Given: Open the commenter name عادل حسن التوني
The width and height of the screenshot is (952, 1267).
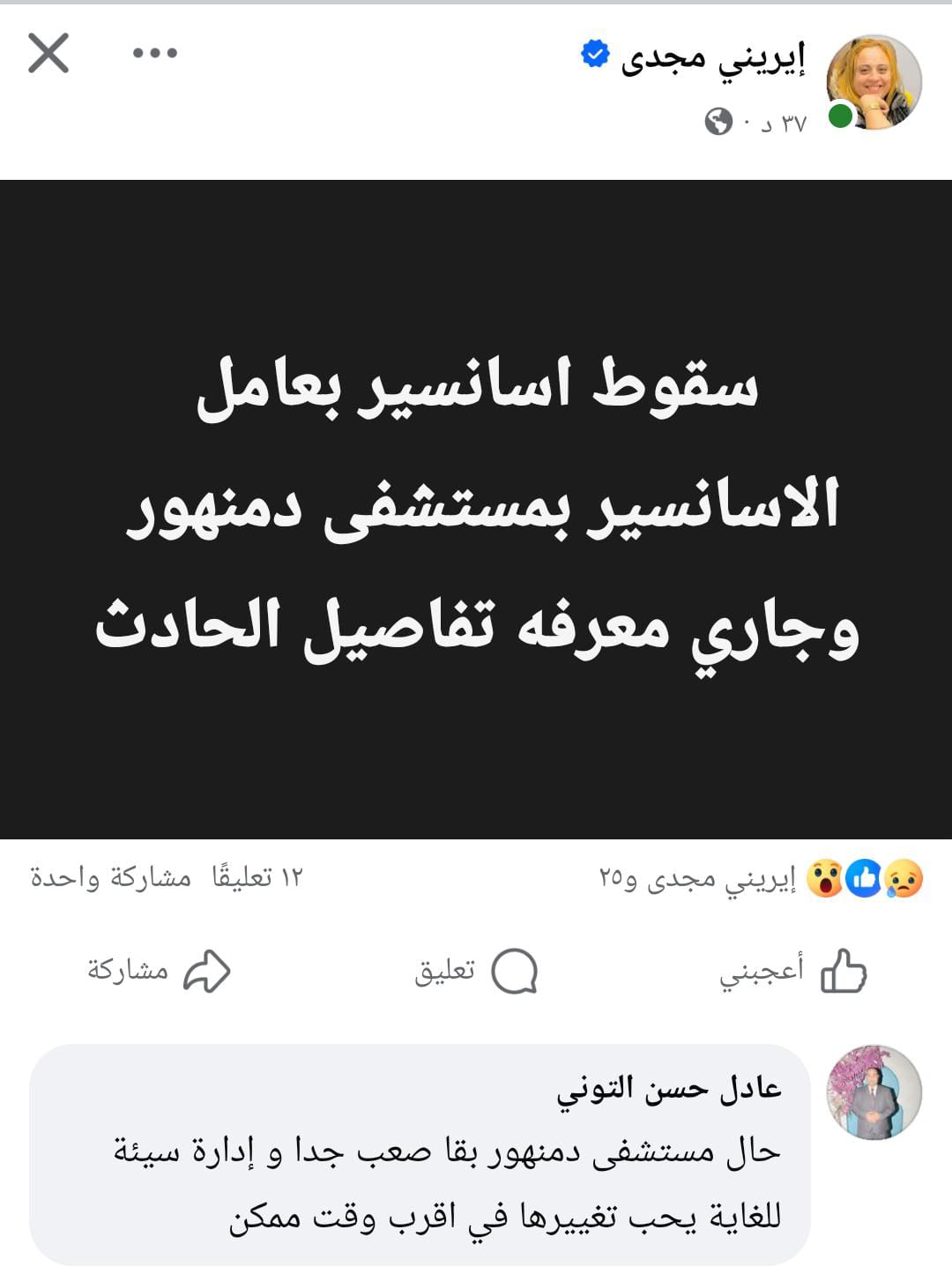Looking at the screenshot, I should pyautogui.click(x=669, y=1089).
